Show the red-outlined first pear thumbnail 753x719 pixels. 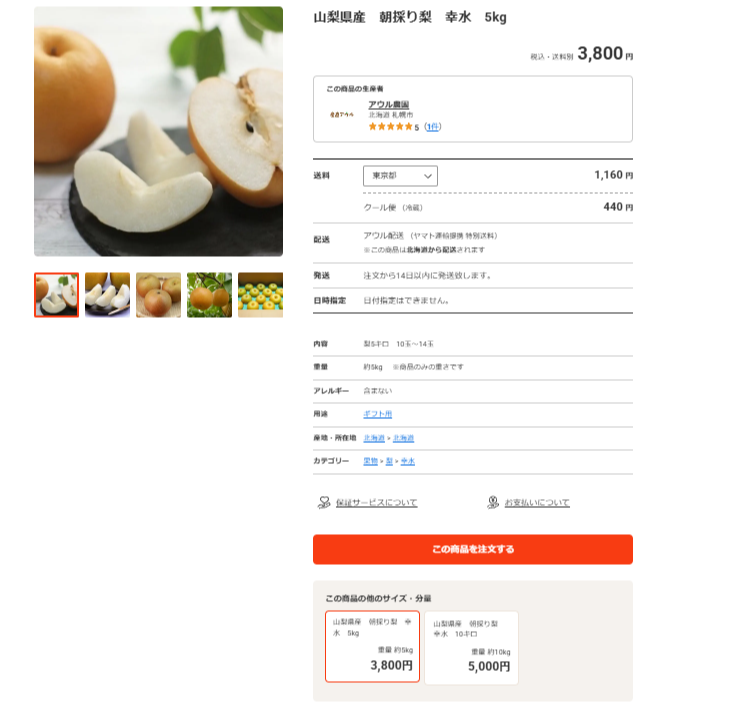(56, 295)
